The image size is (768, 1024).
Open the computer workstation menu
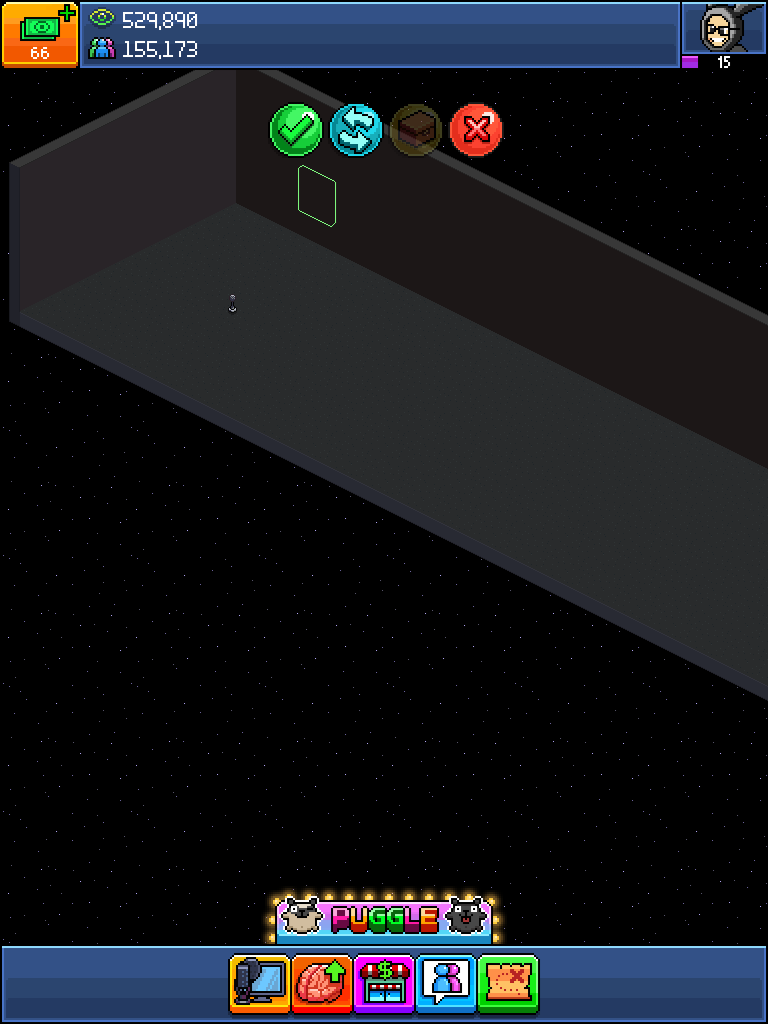[x=260, y=983]
